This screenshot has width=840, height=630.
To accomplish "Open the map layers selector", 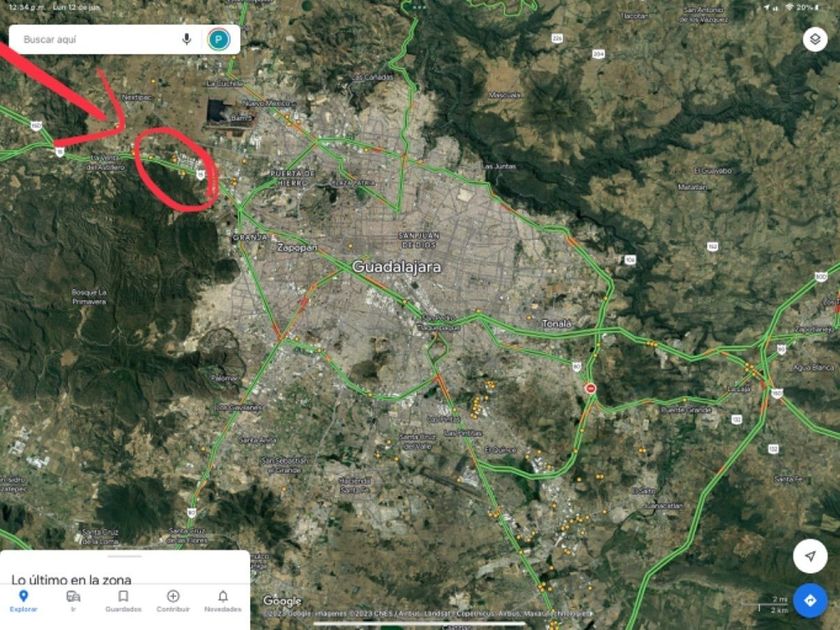I will [815, 40].
